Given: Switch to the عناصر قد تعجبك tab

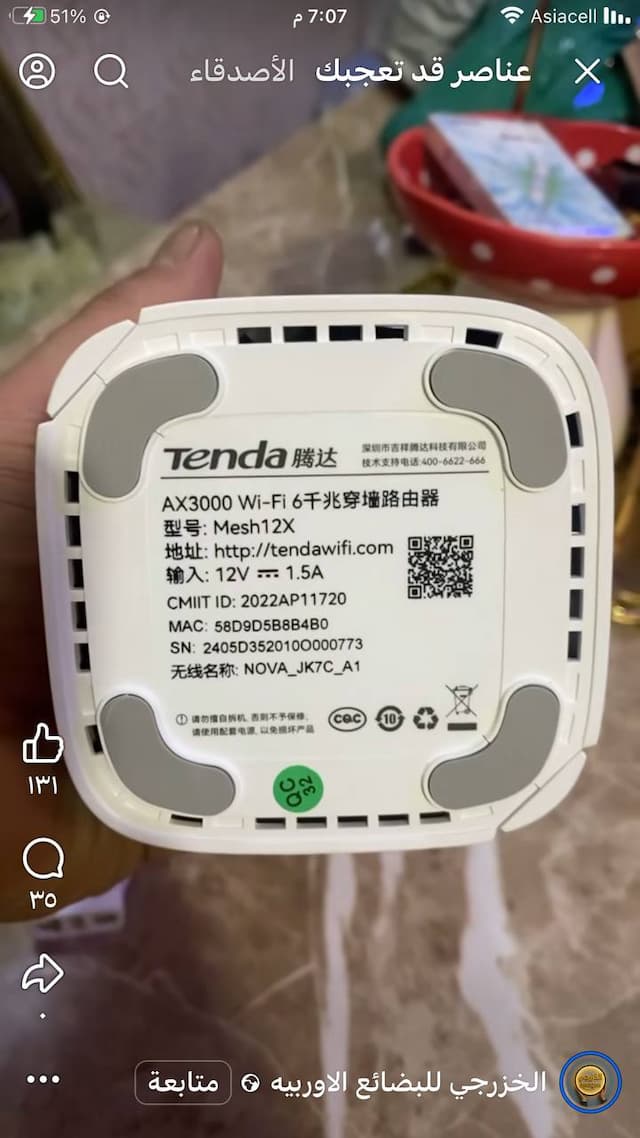Looking at the screenshot, I should click(x=424, y=72).
